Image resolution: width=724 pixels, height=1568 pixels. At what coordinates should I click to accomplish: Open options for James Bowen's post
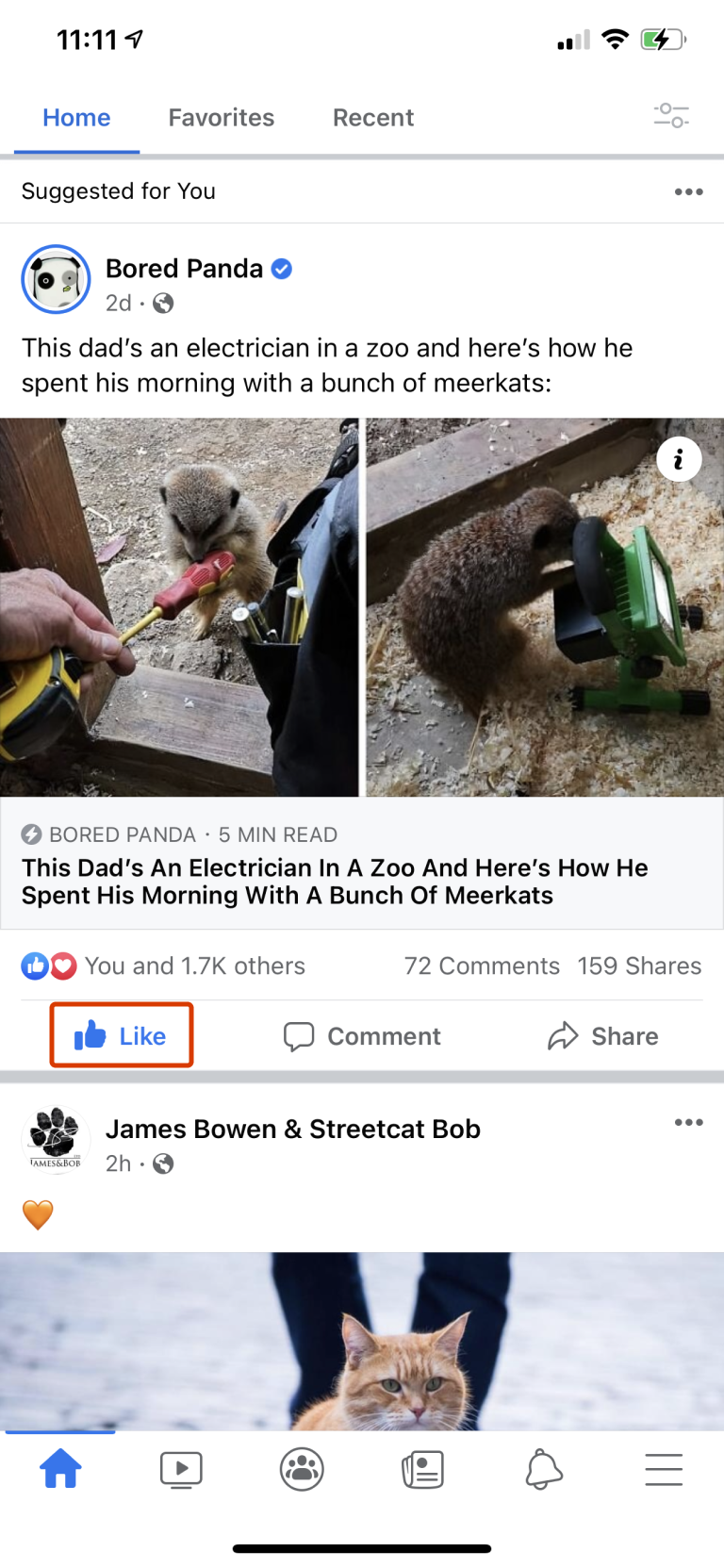[x=688, y=1122]
